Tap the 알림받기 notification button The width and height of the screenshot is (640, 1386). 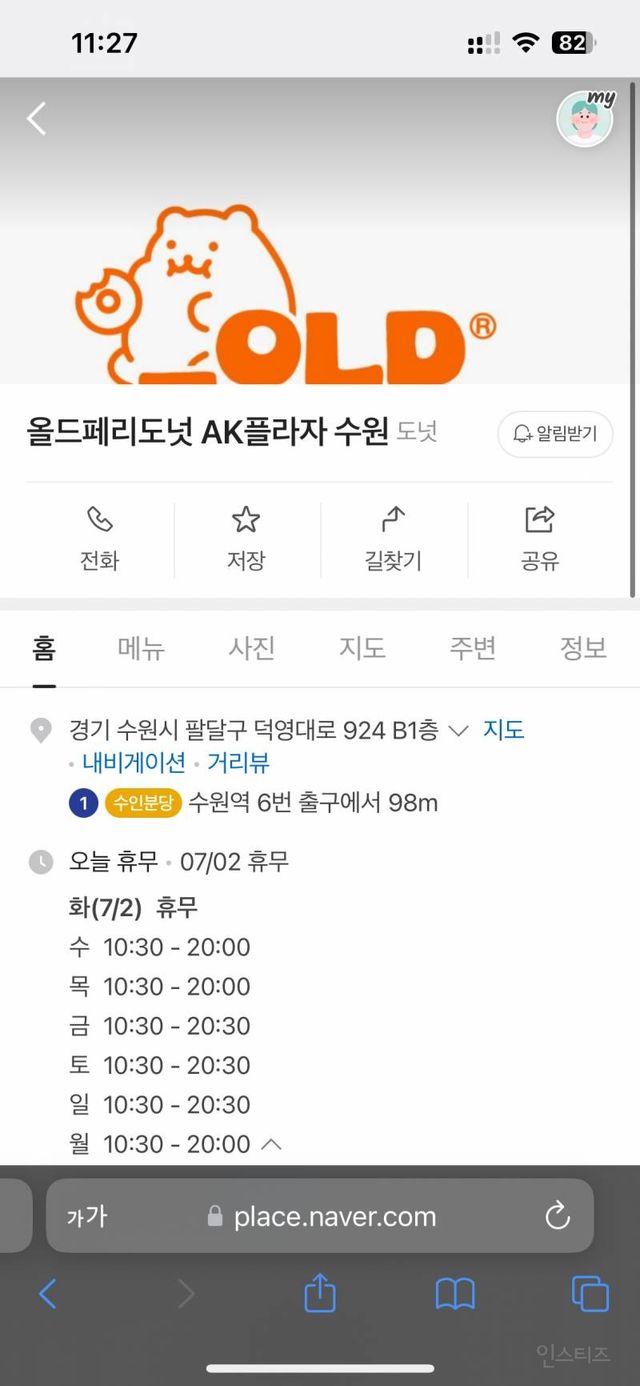[x=555, y=434]
